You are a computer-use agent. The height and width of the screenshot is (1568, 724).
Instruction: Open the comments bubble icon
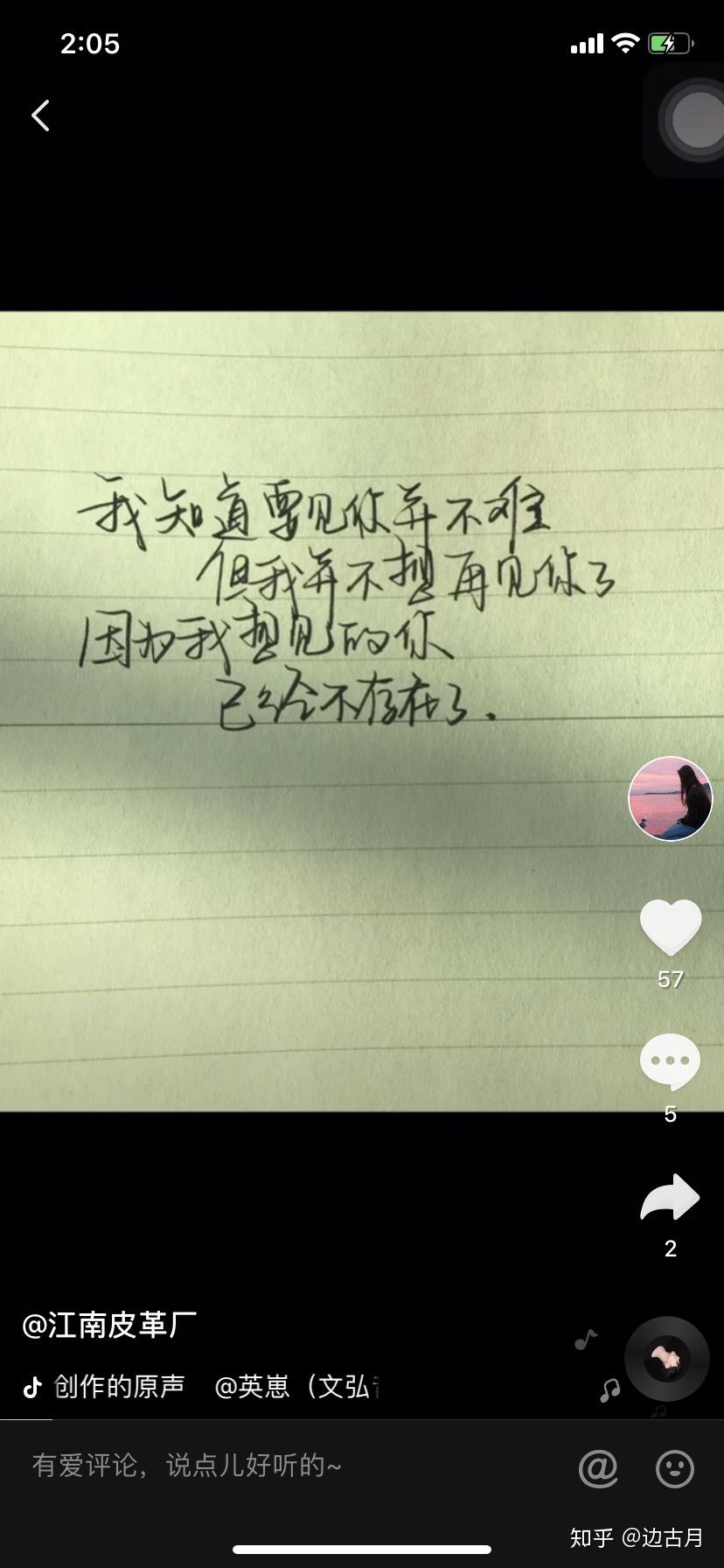(x=671, y=1061)
